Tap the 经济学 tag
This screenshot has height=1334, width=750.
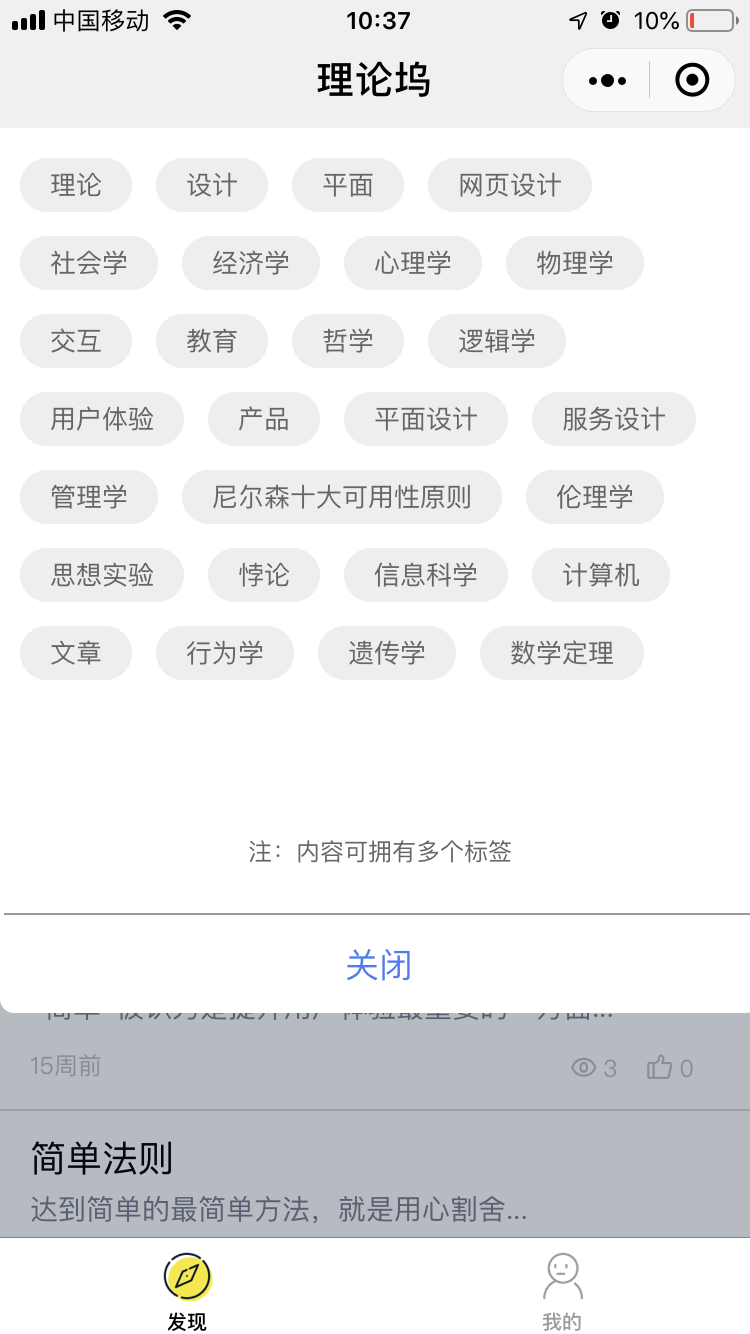pos(251,263)
